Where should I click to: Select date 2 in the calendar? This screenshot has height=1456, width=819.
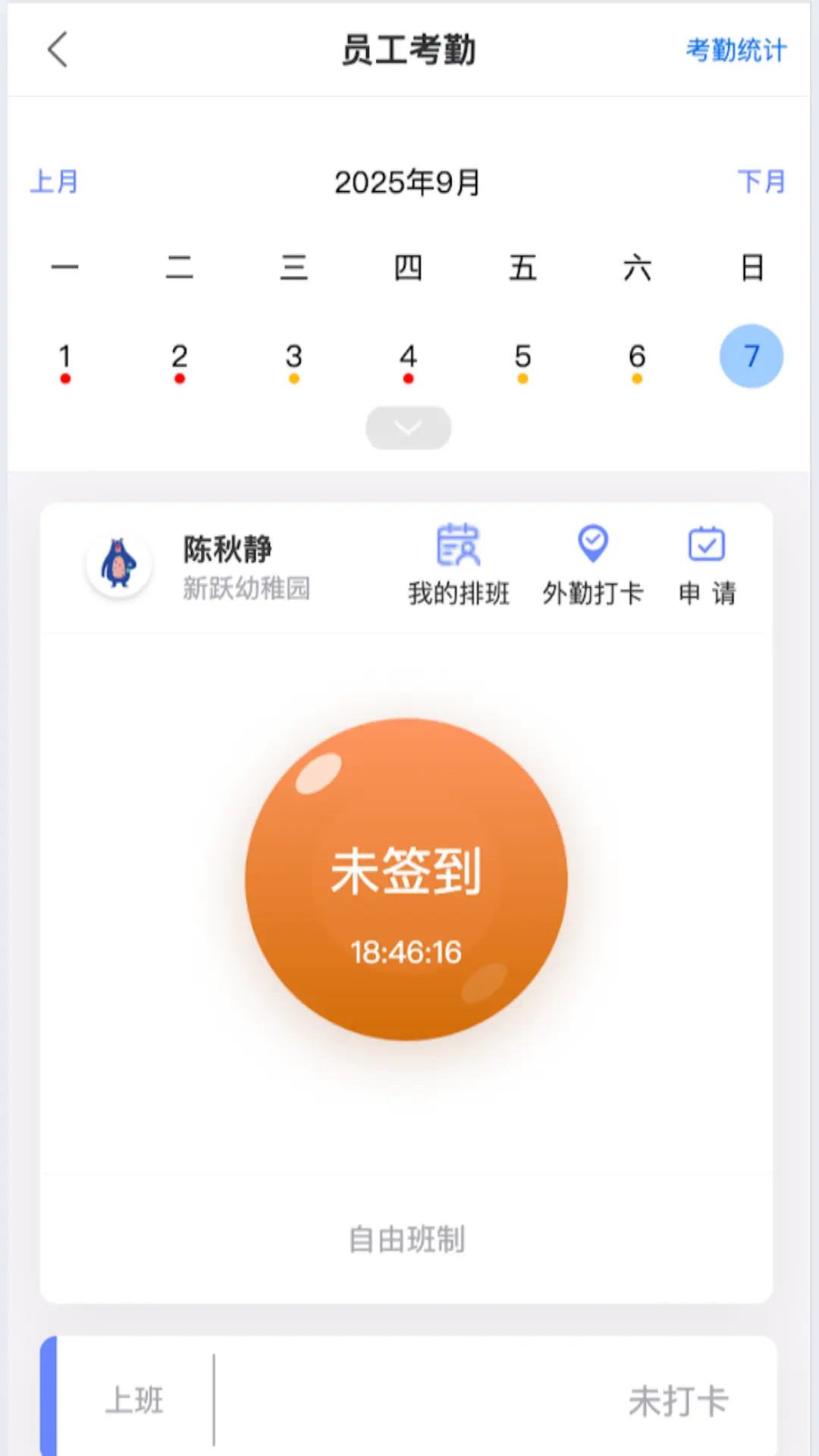(x=179, y=356)
